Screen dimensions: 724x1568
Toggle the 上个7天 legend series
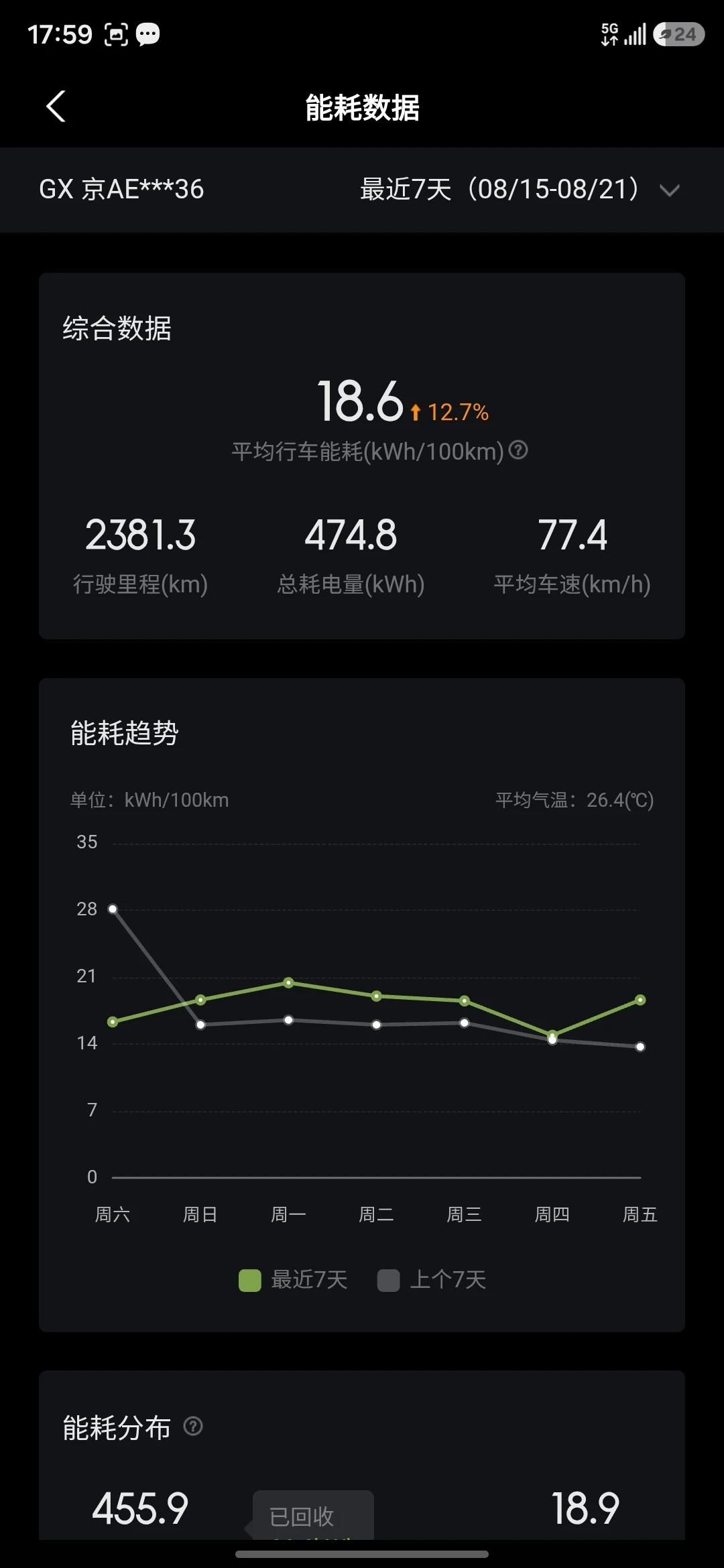[432, 1280]
